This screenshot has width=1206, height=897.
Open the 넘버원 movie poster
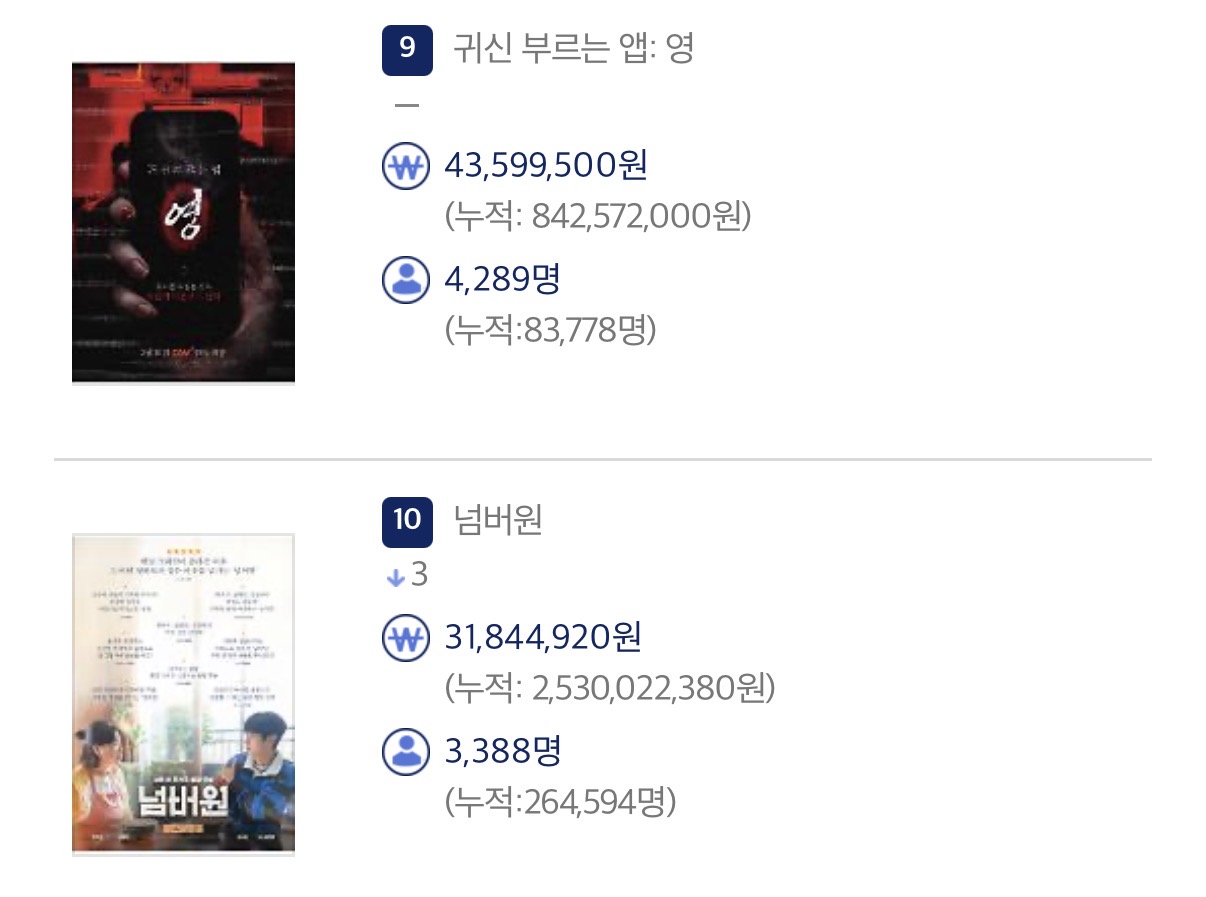(183, 694)
